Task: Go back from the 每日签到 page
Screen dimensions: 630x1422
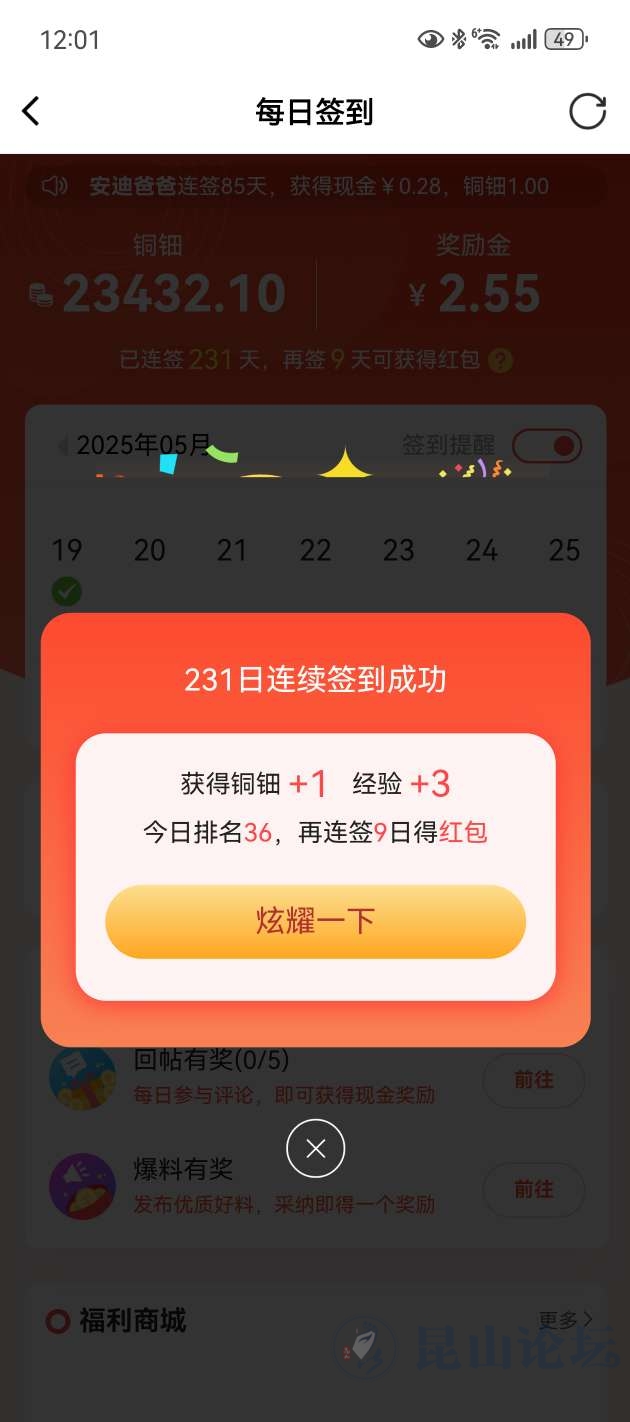Action: point(32,111)
